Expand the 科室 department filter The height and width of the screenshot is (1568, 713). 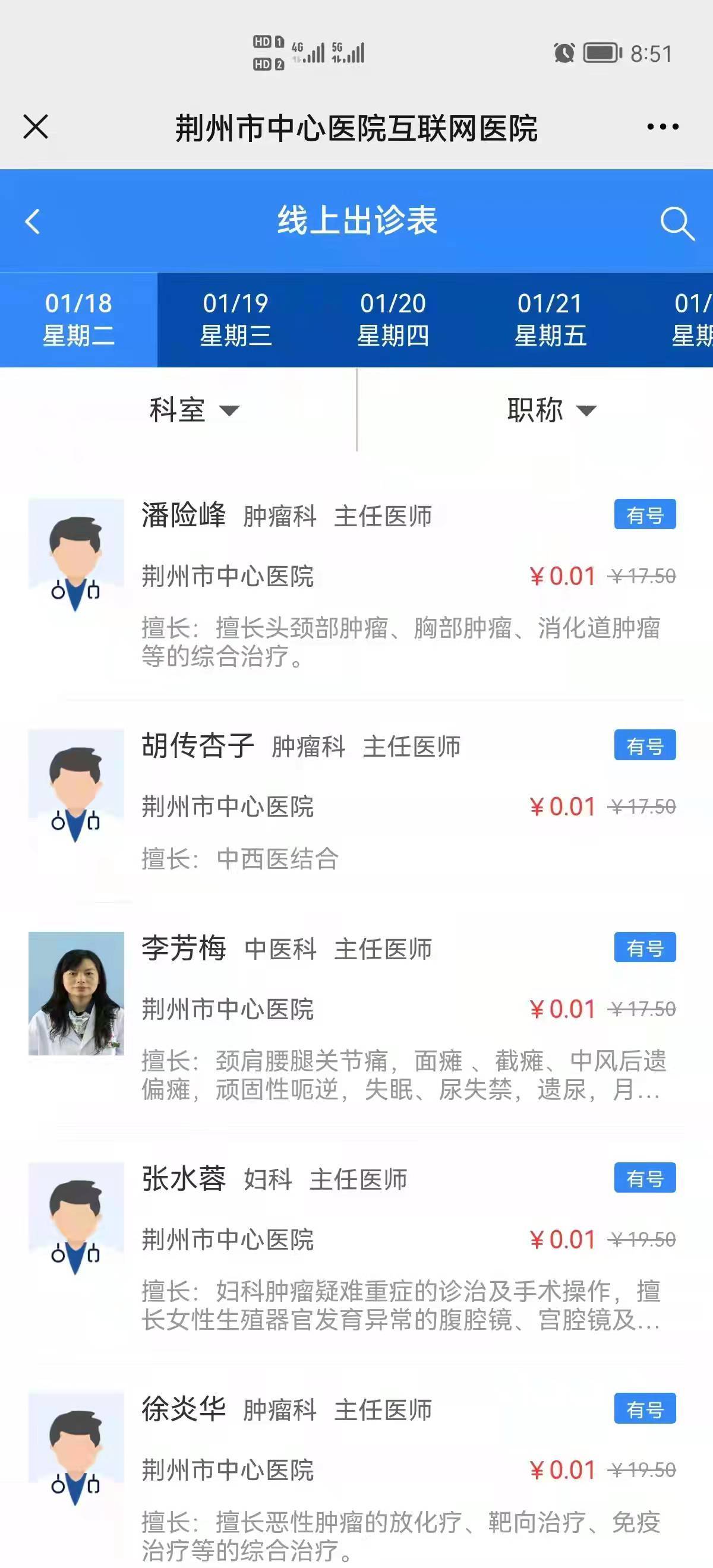pos(194,410)
